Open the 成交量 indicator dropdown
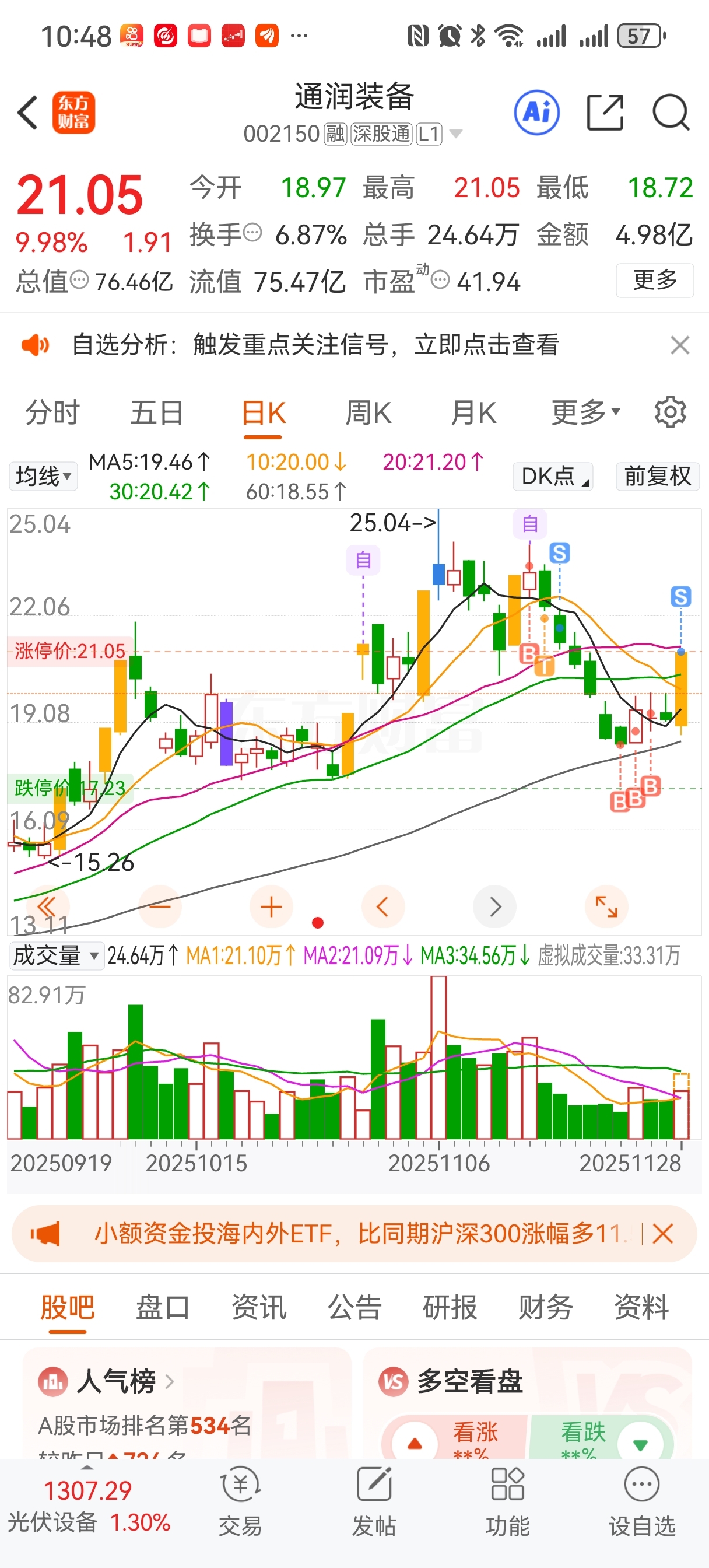 tap(55, 956)
